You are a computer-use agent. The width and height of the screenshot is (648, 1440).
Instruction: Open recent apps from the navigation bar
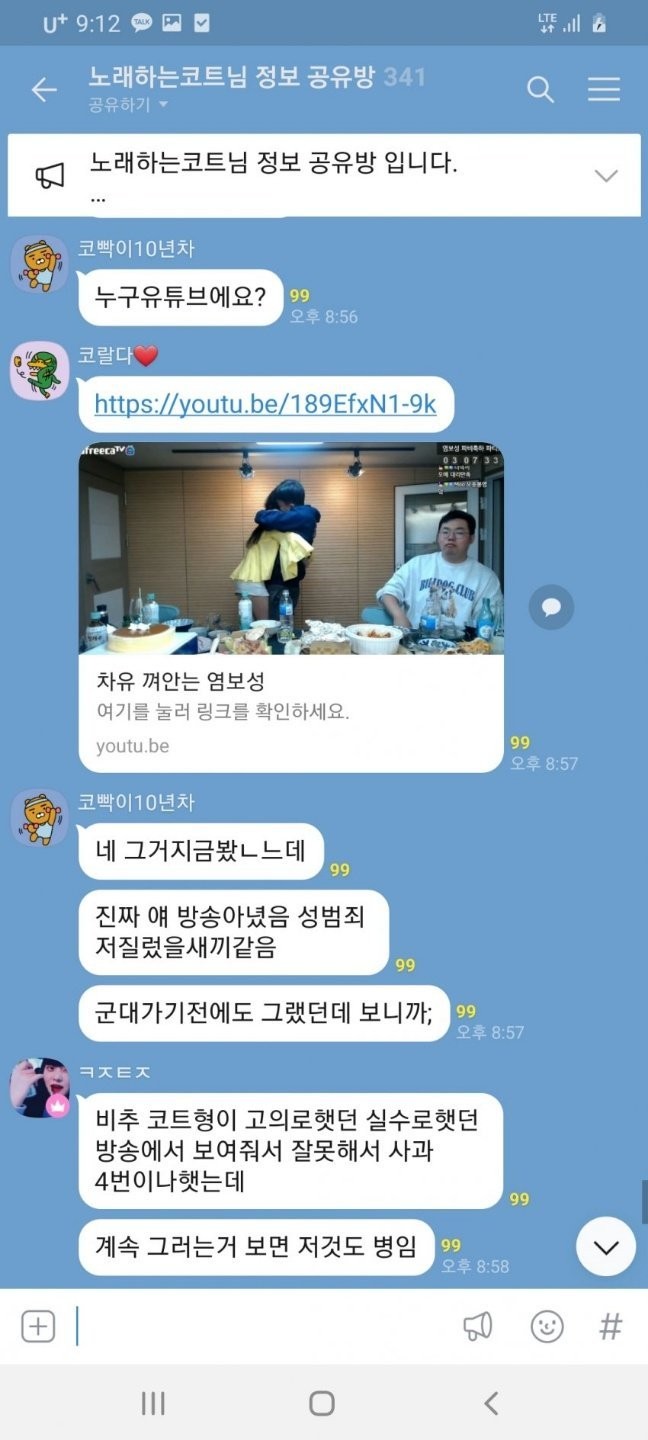[x=153, y=1404]
